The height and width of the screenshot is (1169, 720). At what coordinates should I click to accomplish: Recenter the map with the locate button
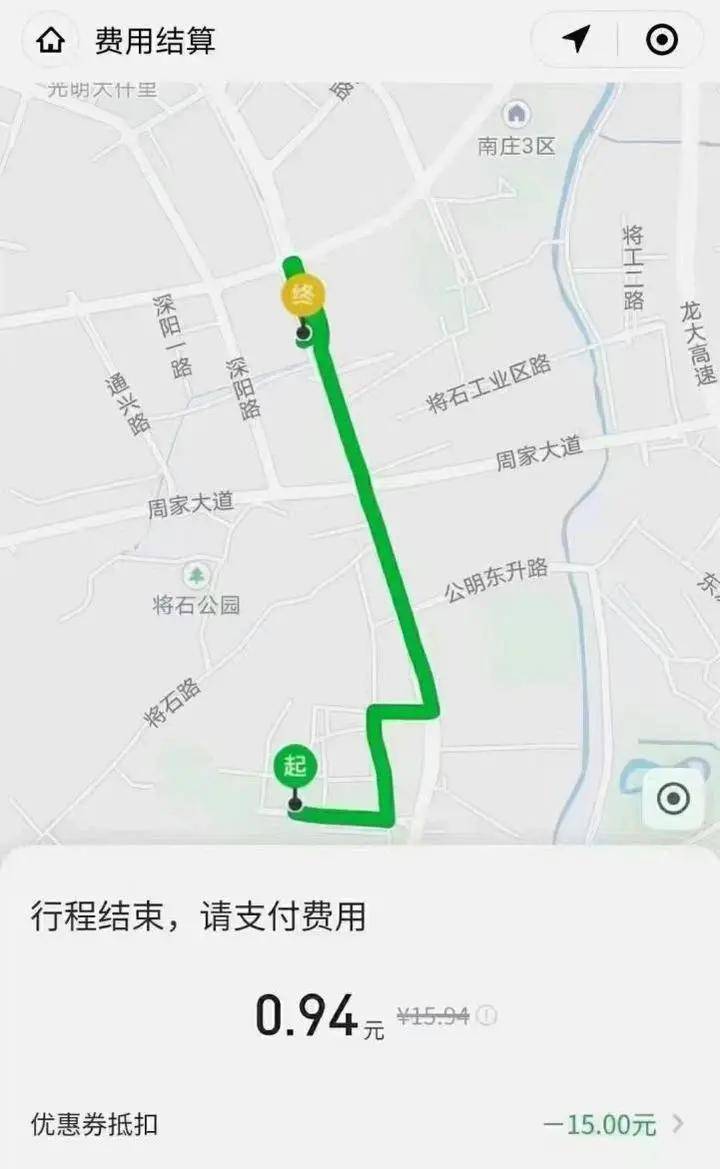(673, 798)
